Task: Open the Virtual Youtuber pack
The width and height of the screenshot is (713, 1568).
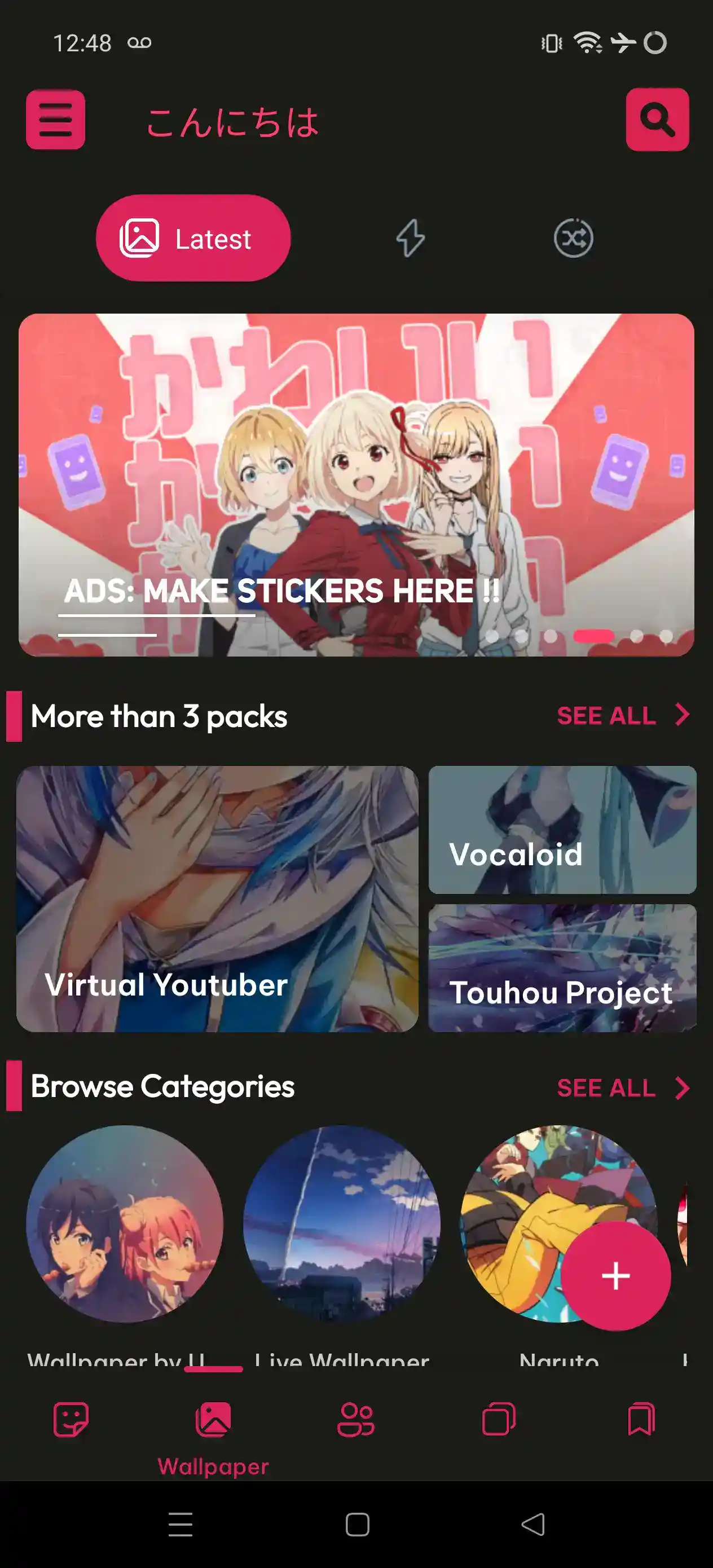Action: click(217, 898)
